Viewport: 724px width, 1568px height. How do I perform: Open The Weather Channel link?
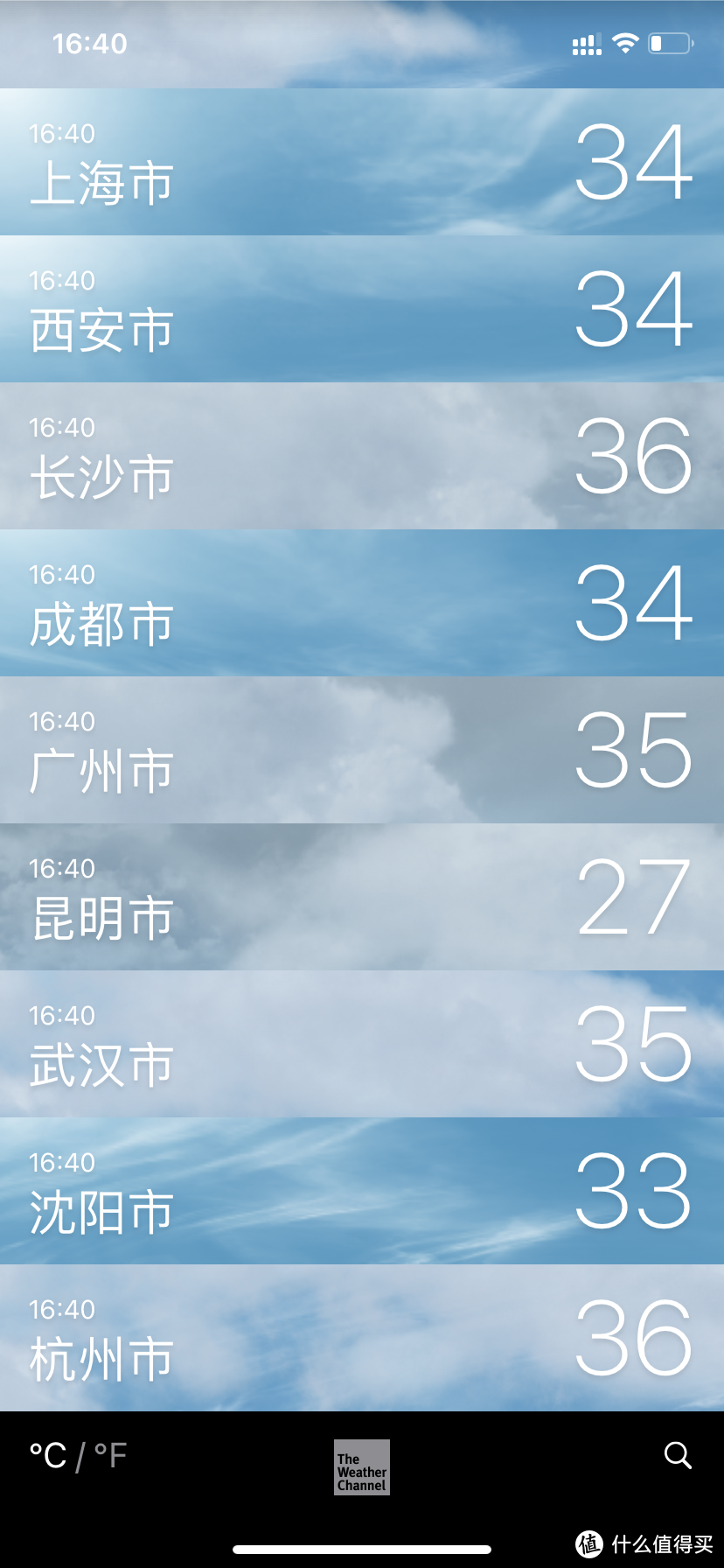(362, 1467)
